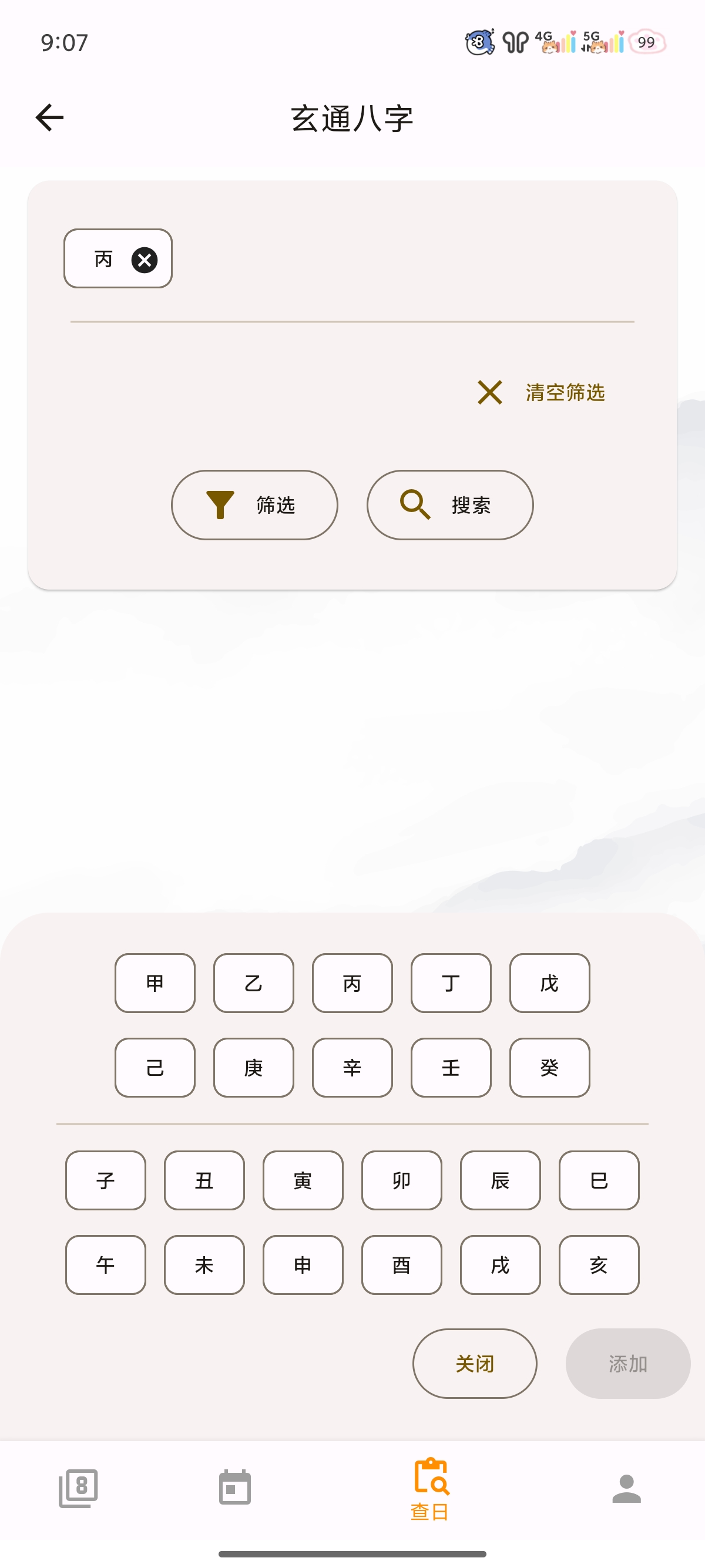
Task: Select the 甲 stem key
Action: coord(155,983)
